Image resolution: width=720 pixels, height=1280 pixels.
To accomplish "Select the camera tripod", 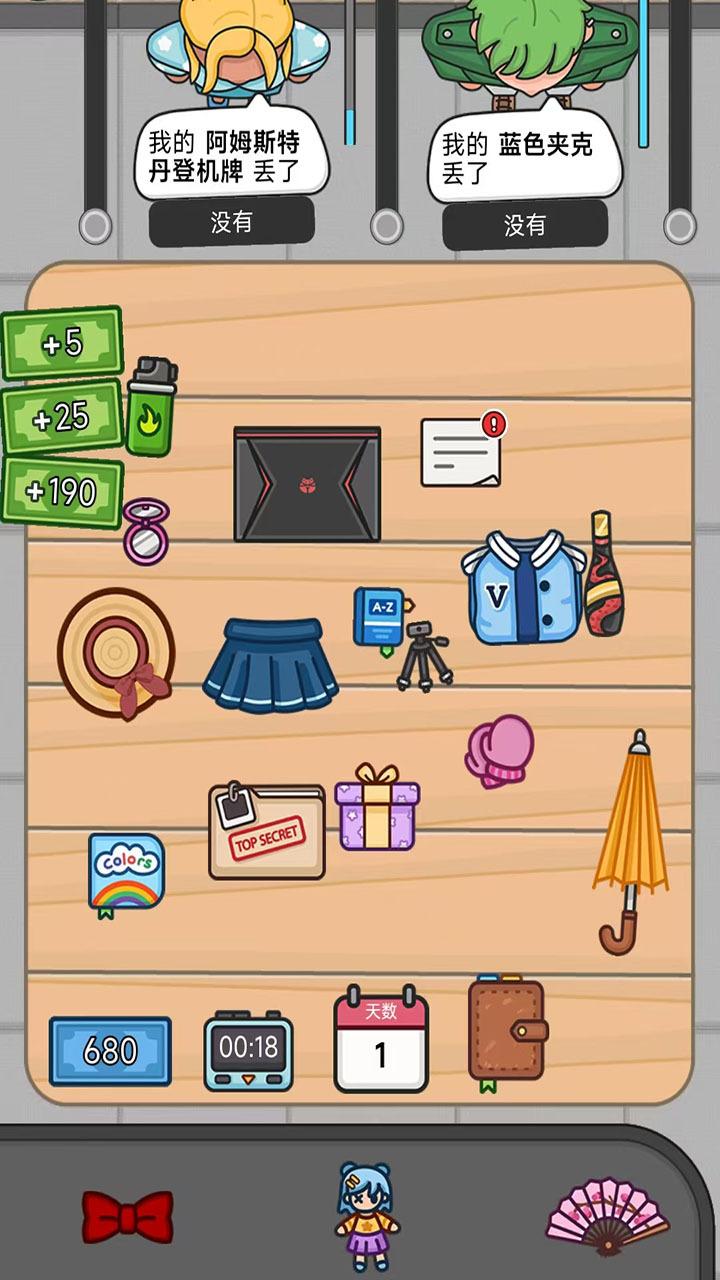I will [423, 657].
